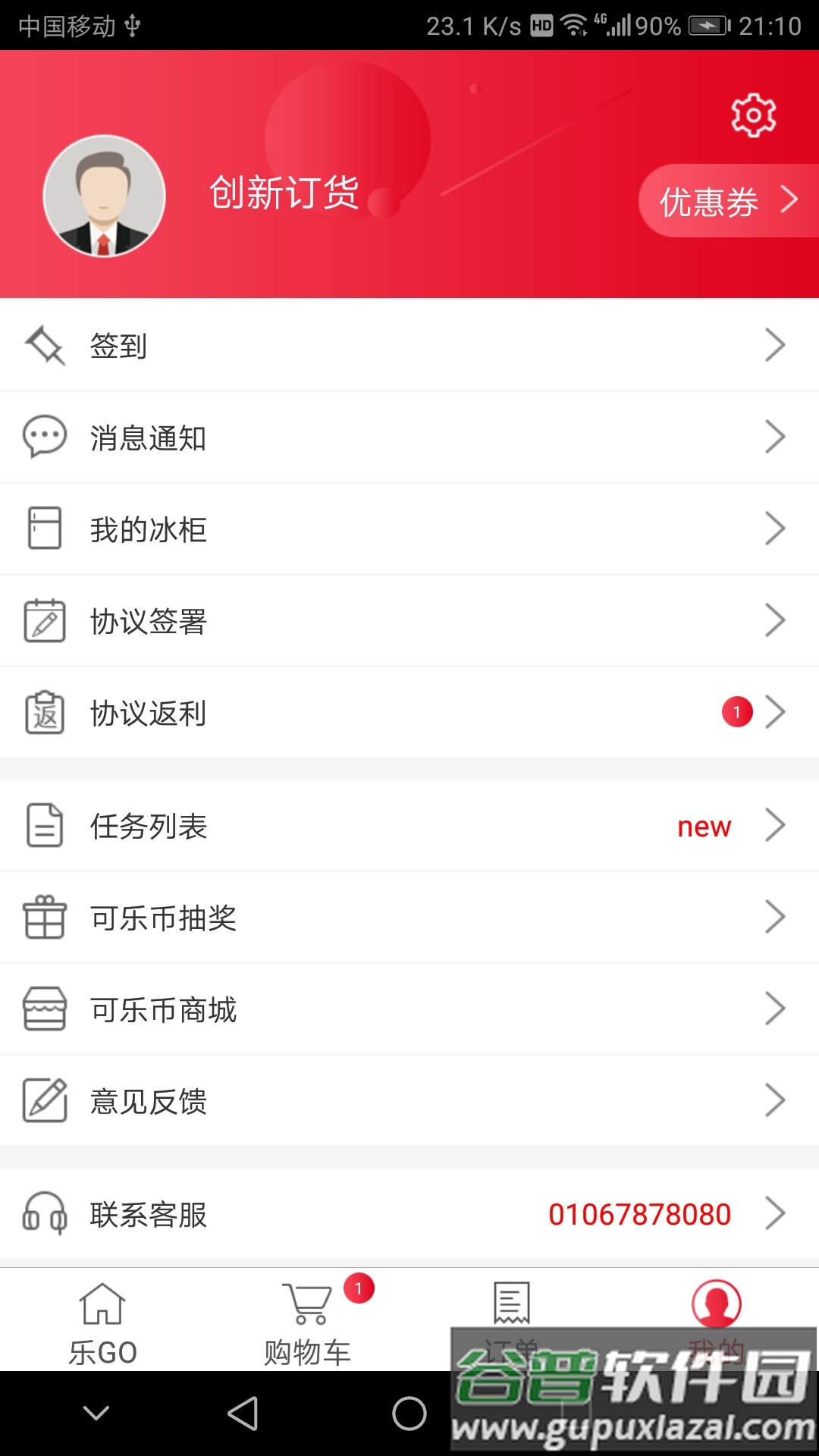Image resolution: width=819 pixels, height=1456 pixels.
Task: Expand the 任务列表 row chevron
Action: point(776,825)
